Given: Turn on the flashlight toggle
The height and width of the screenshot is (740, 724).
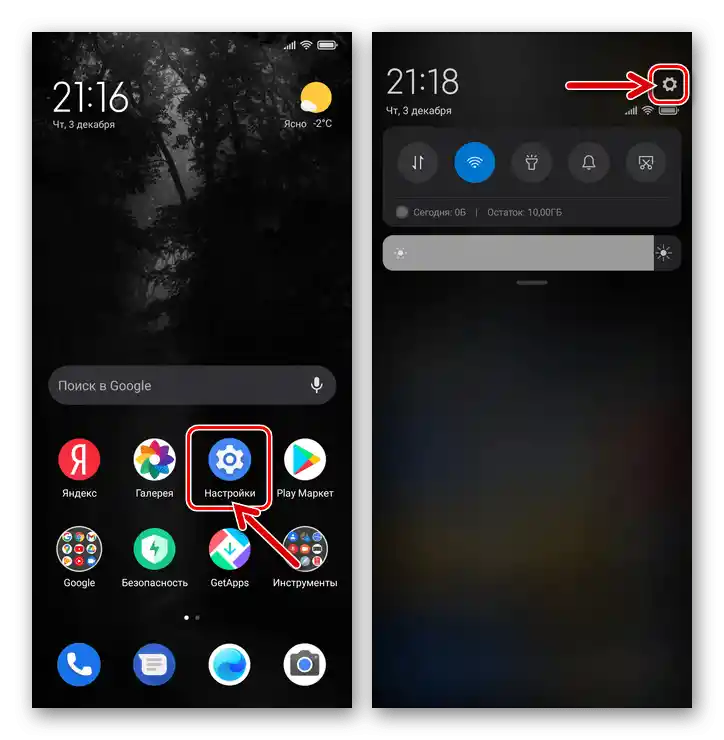Looking at the screenshot, I should pyautogui.click(x=531, y=163).
